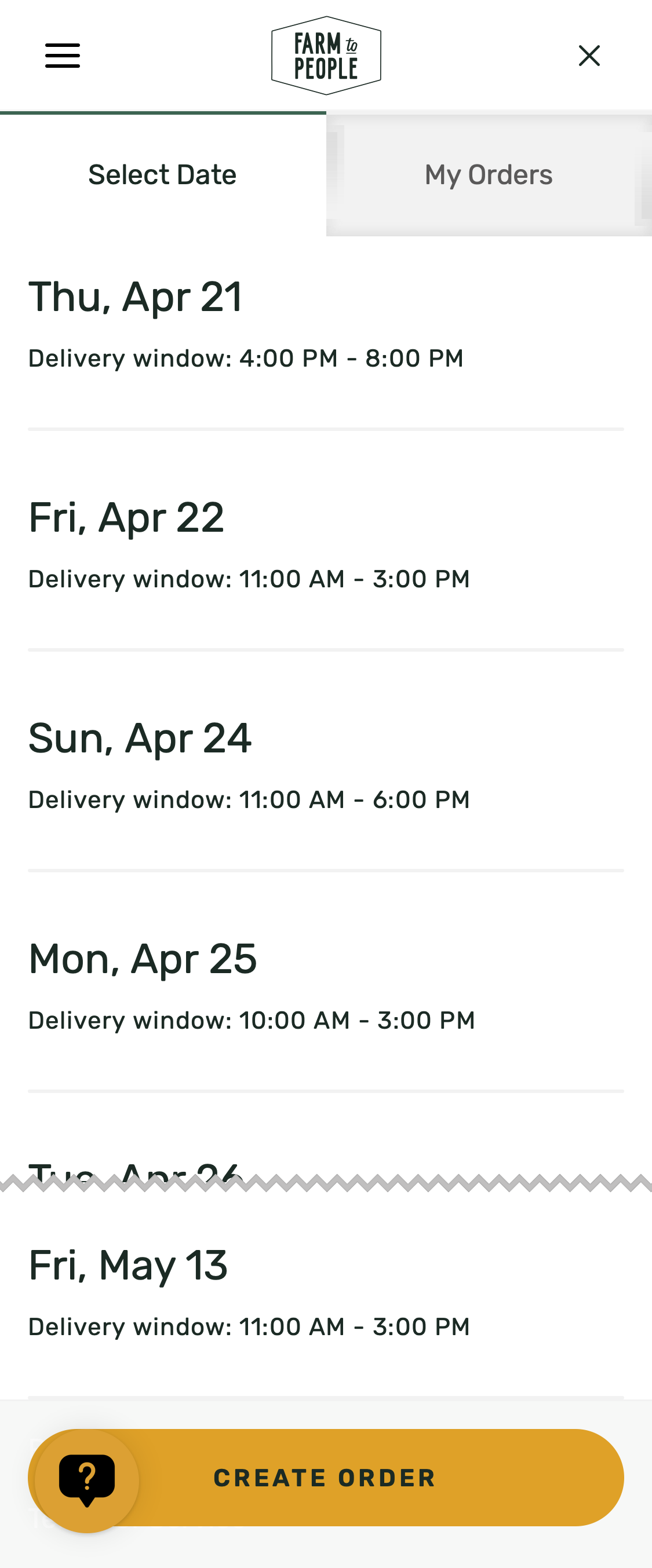Select the Select Date tab
The width and height of the screenshot is (652, 1568).
162,175
